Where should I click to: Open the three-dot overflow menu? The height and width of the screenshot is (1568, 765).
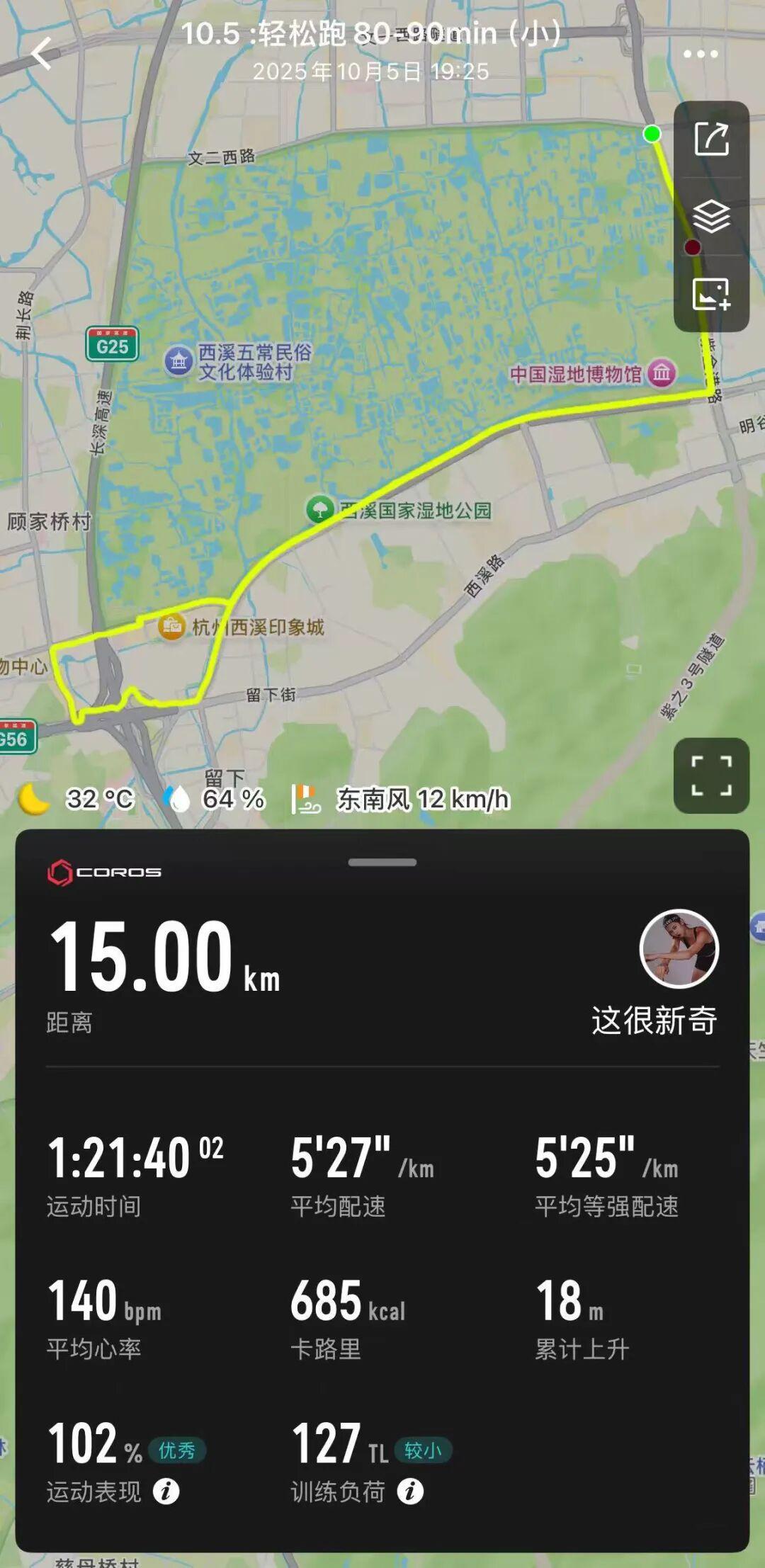coord(700,55)
